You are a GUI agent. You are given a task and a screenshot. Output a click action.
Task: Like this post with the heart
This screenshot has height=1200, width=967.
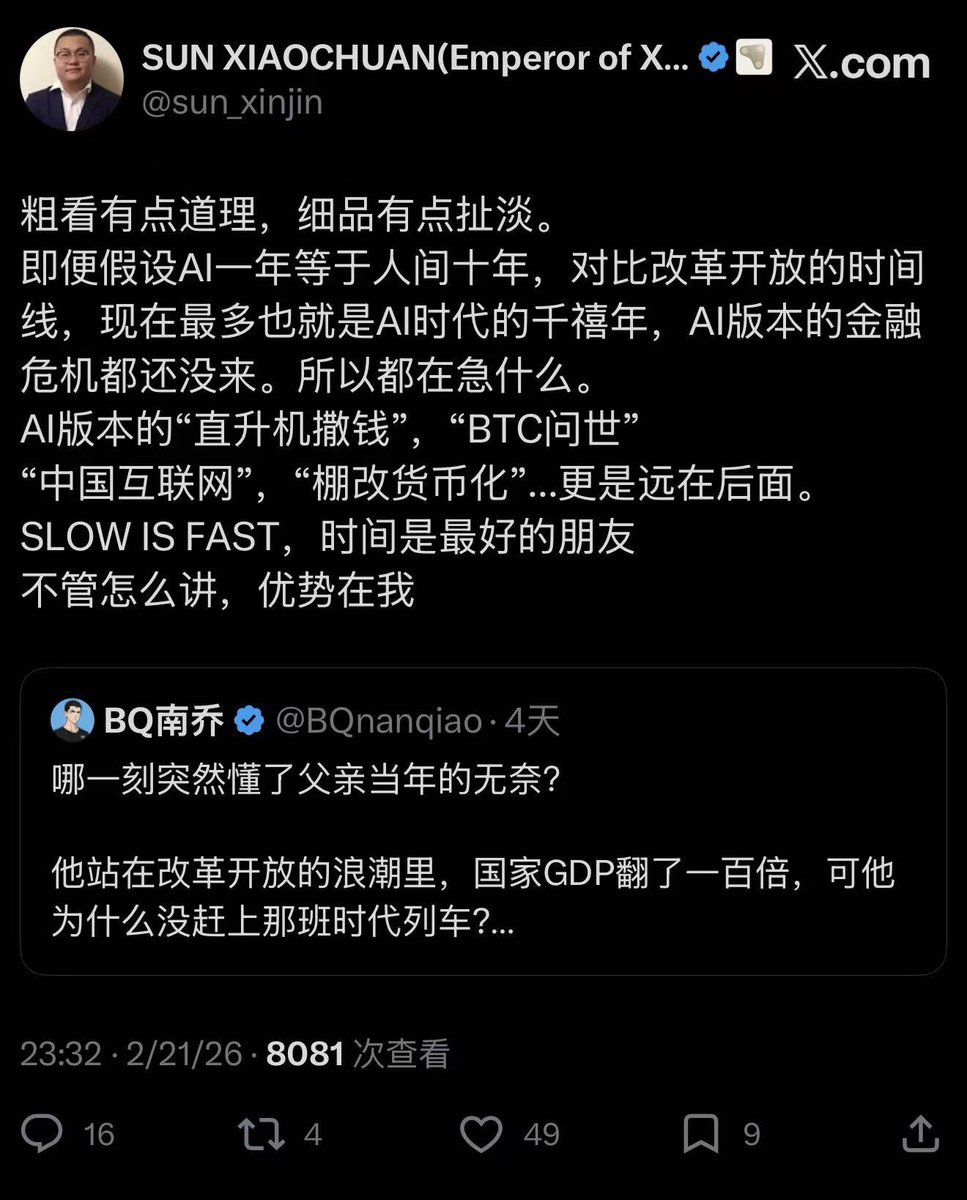pyautogui.click(x=481, y=1133)
